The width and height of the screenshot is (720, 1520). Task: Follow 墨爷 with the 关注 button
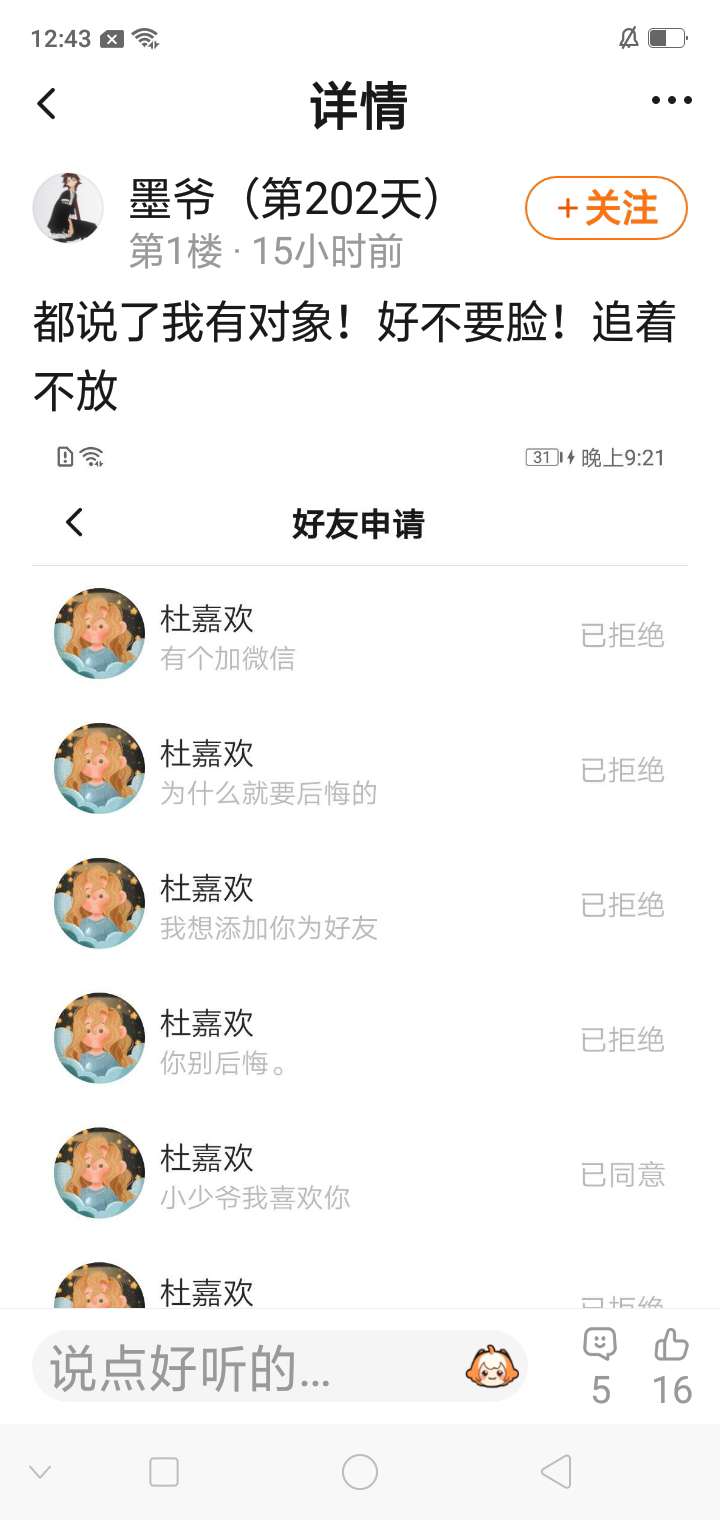[606, 208]
